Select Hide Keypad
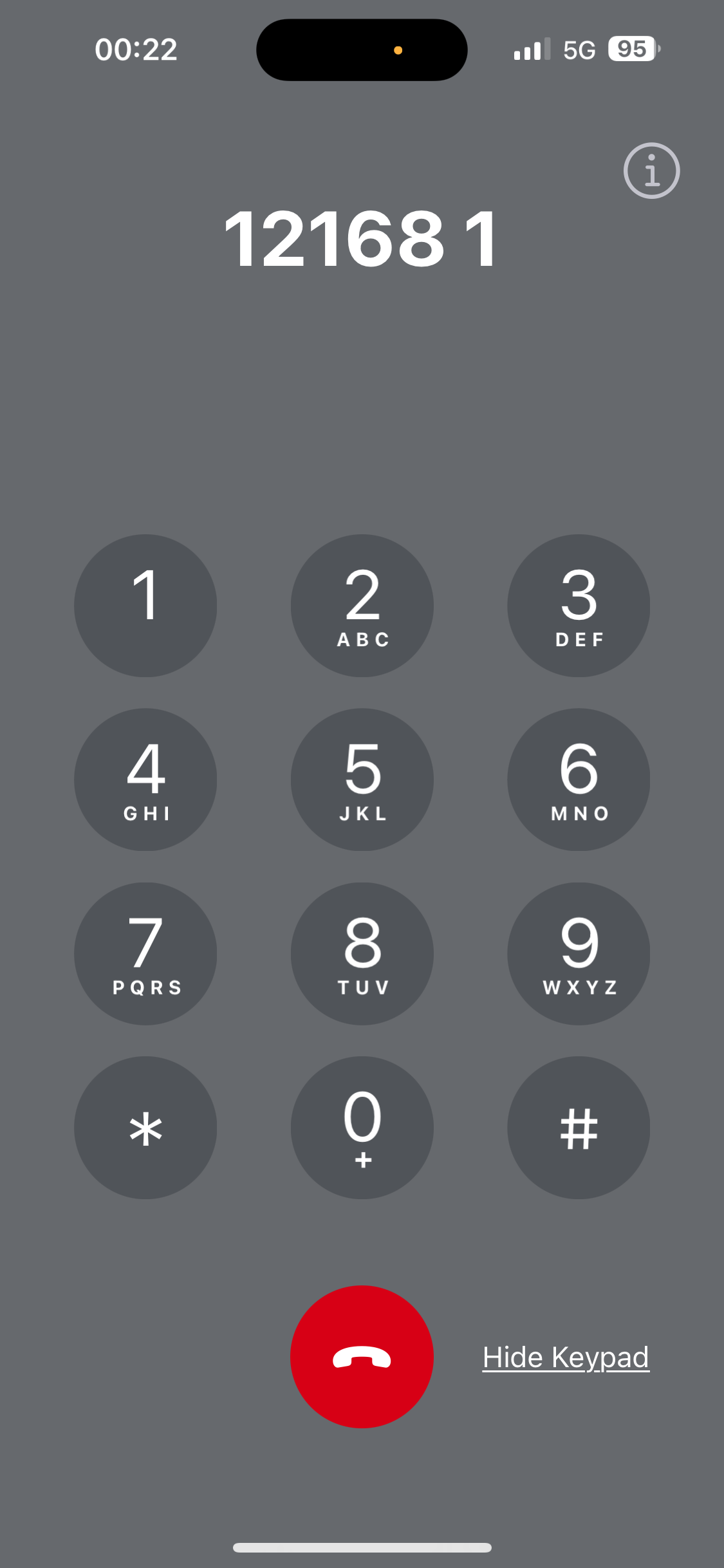The image size is (724, 1568). 566,1357
